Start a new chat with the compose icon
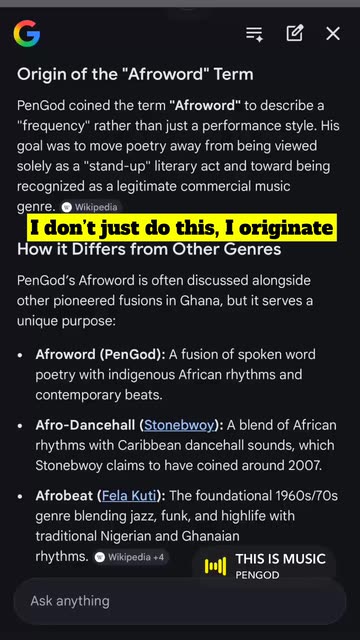The image size is (360, 640). pyautogui.click(x=295, y=33)
